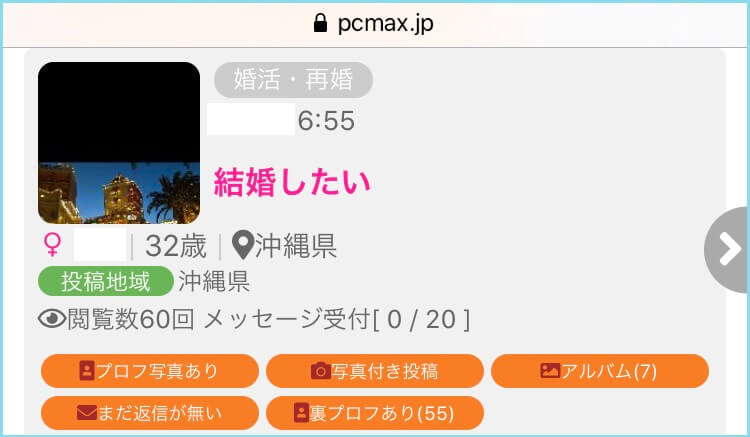
Task: Open the 裏プロフあり(55) tag
Action: 374,412
